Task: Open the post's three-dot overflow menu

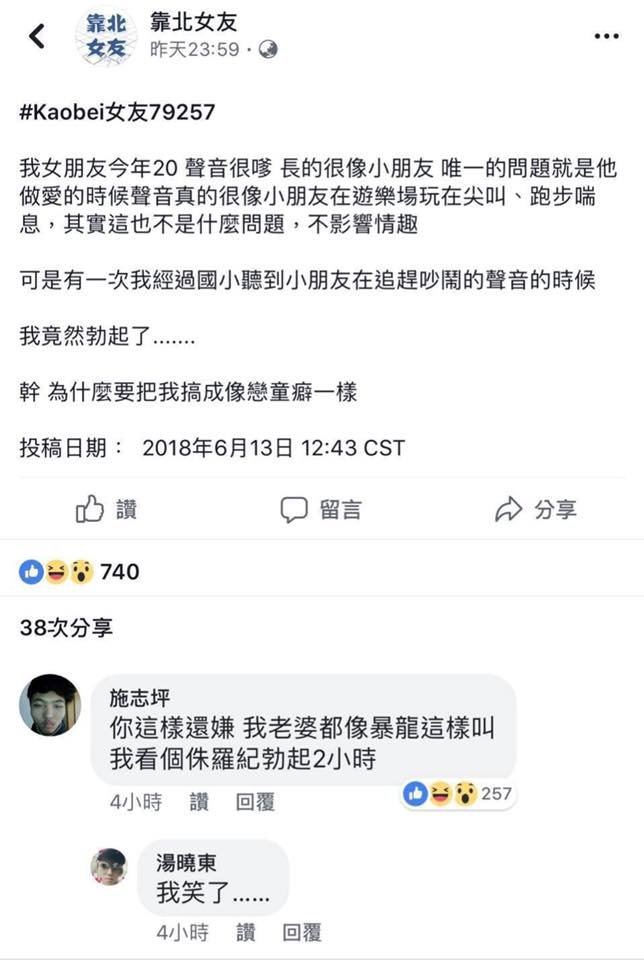Action: click(606, 36)
